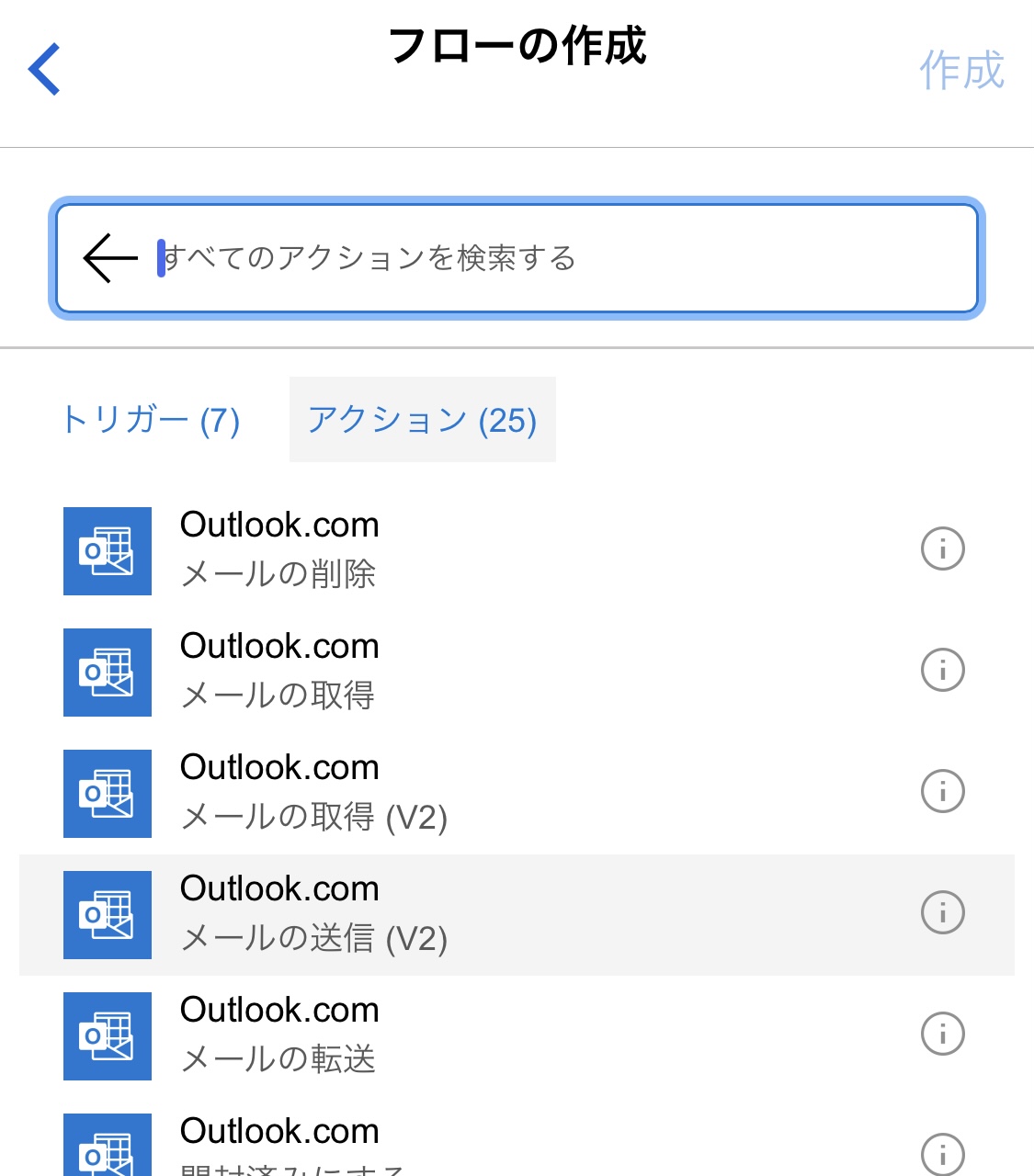
Task: Show info for メールの削除
Action: point(942,549)
